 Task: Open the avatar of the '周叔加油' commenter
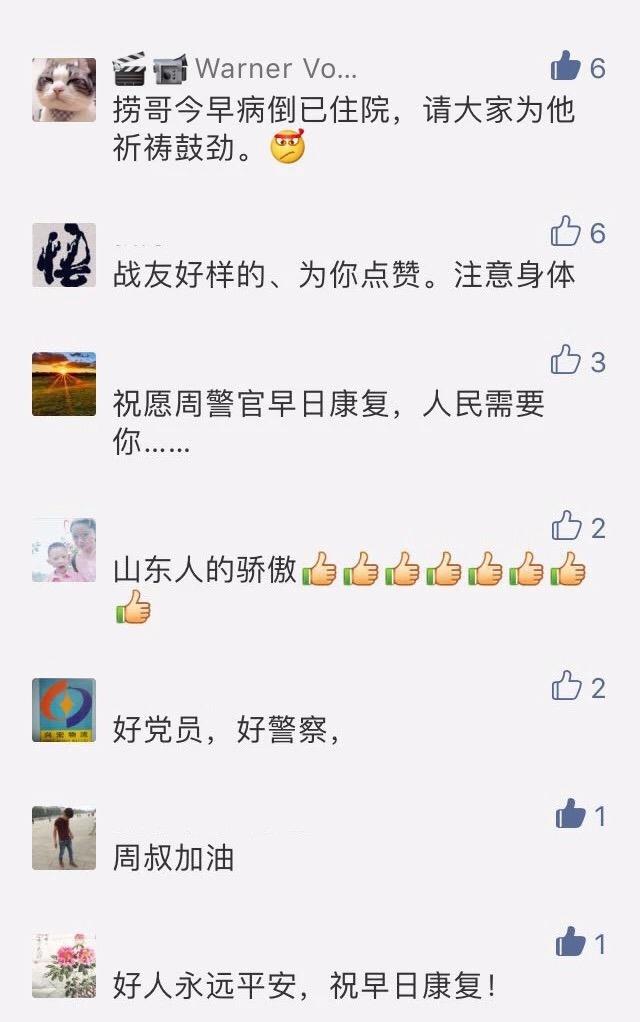(x=64, y=837)
